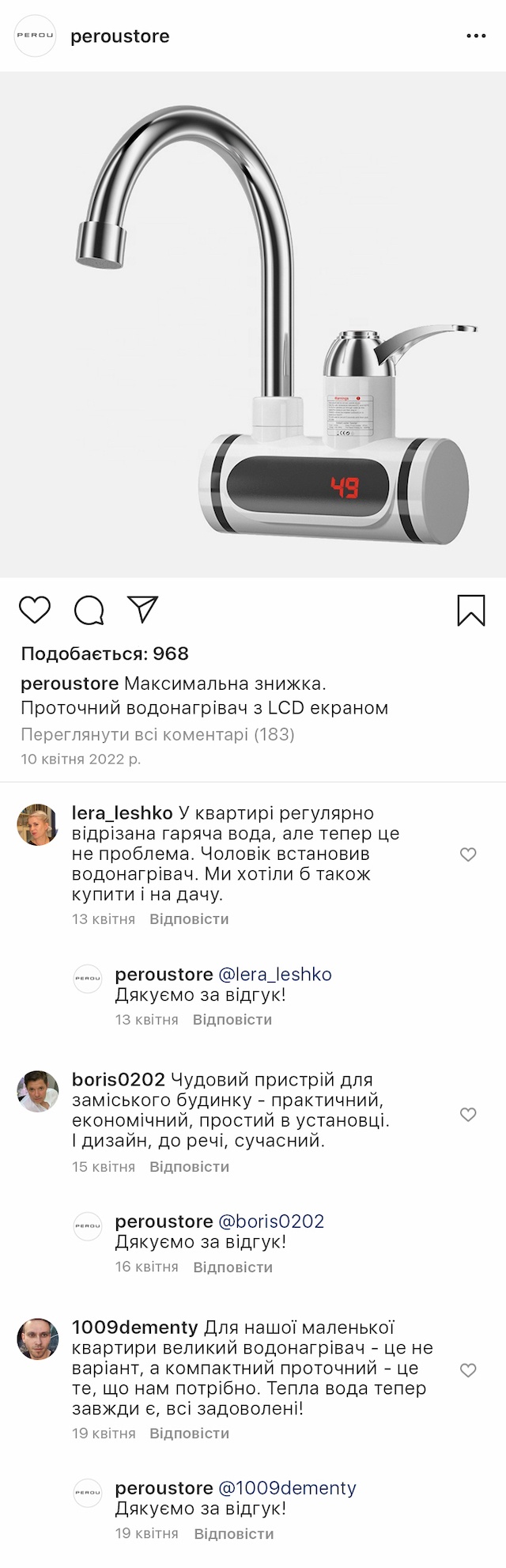Image resolution: width=506 pixels, height=1568 pixels.
Task: Open lera_leshko's profile picture
Action: pos(38,825)
